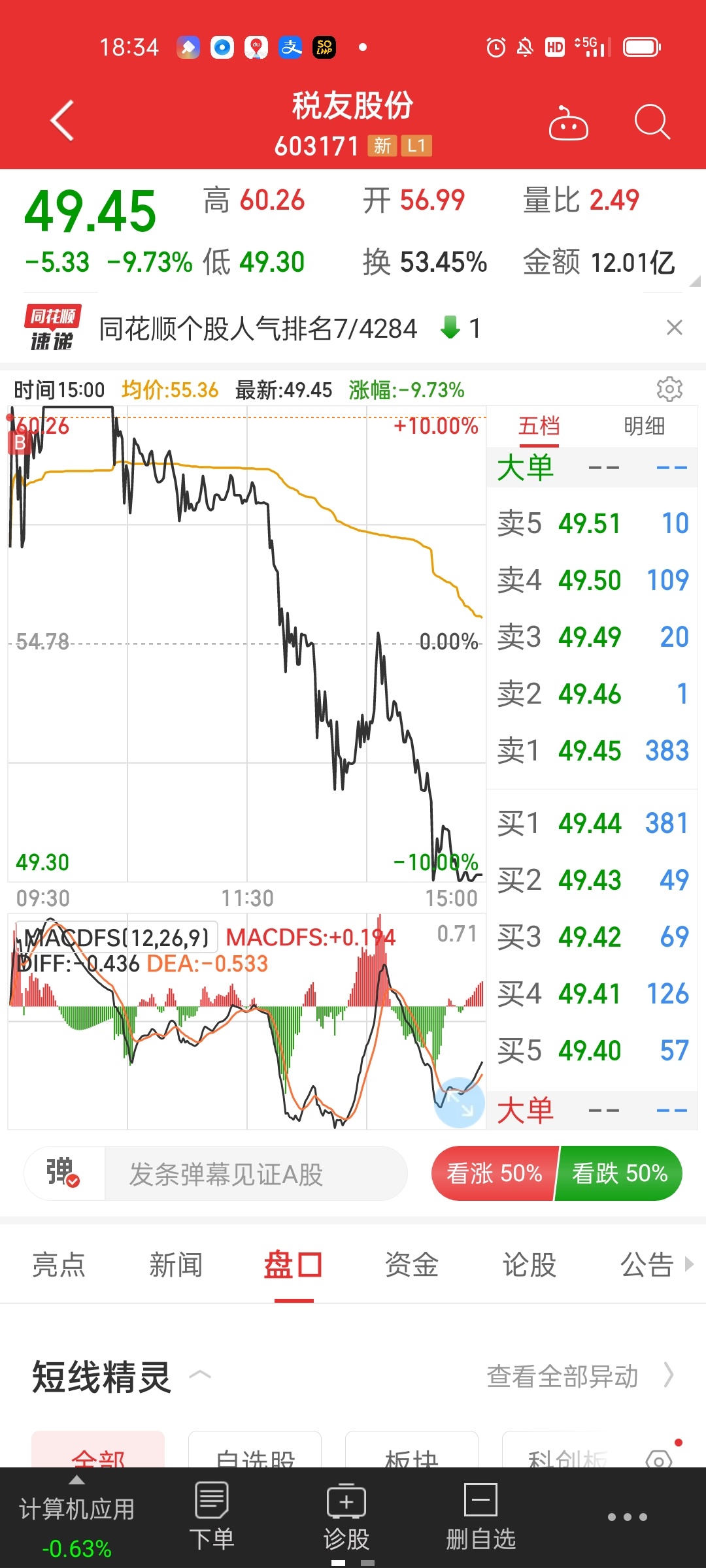Viewport: 706px width, 1568px height.
Task: Open the three-dot more menu
Action: point(627,1517)
